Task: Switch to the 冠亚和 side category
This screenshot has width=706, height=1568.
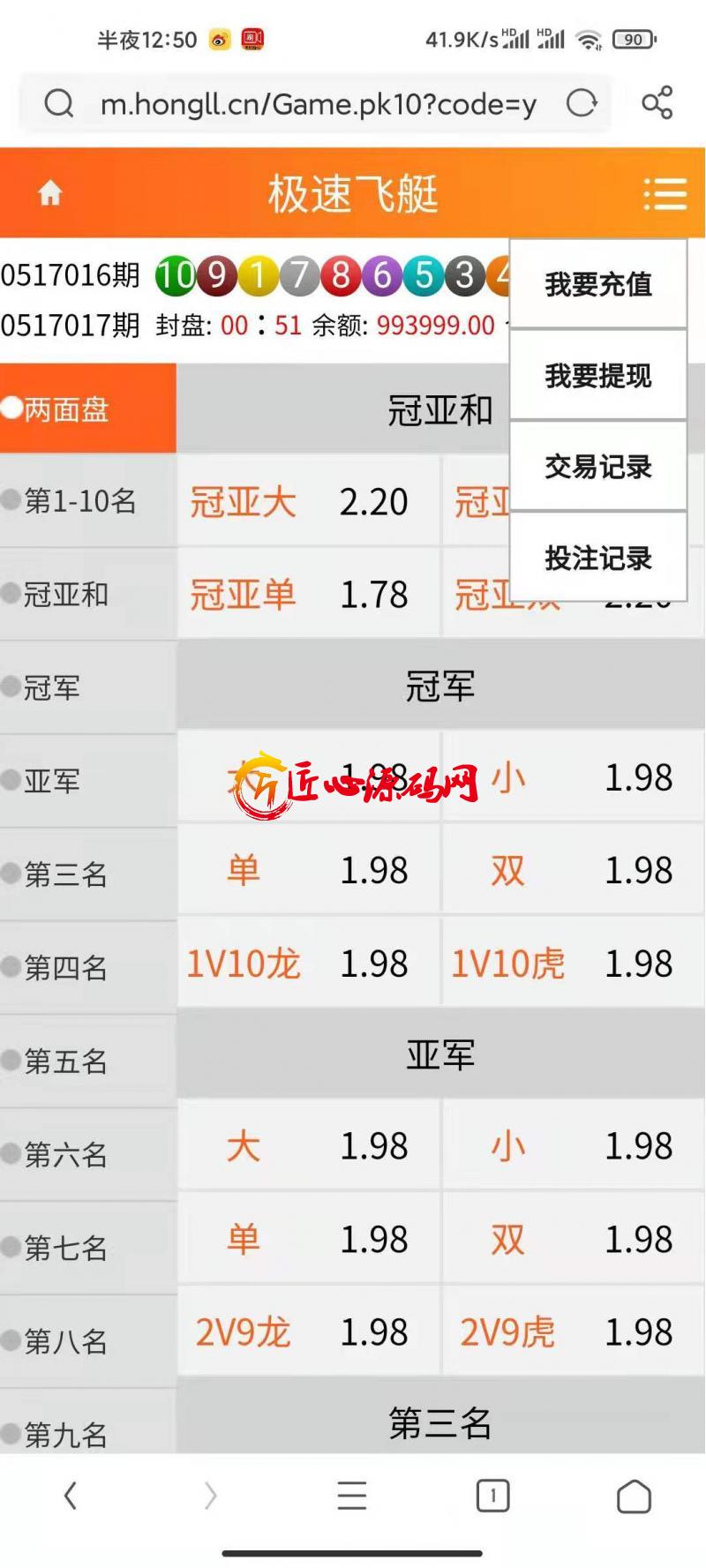Action: [88, 595]
